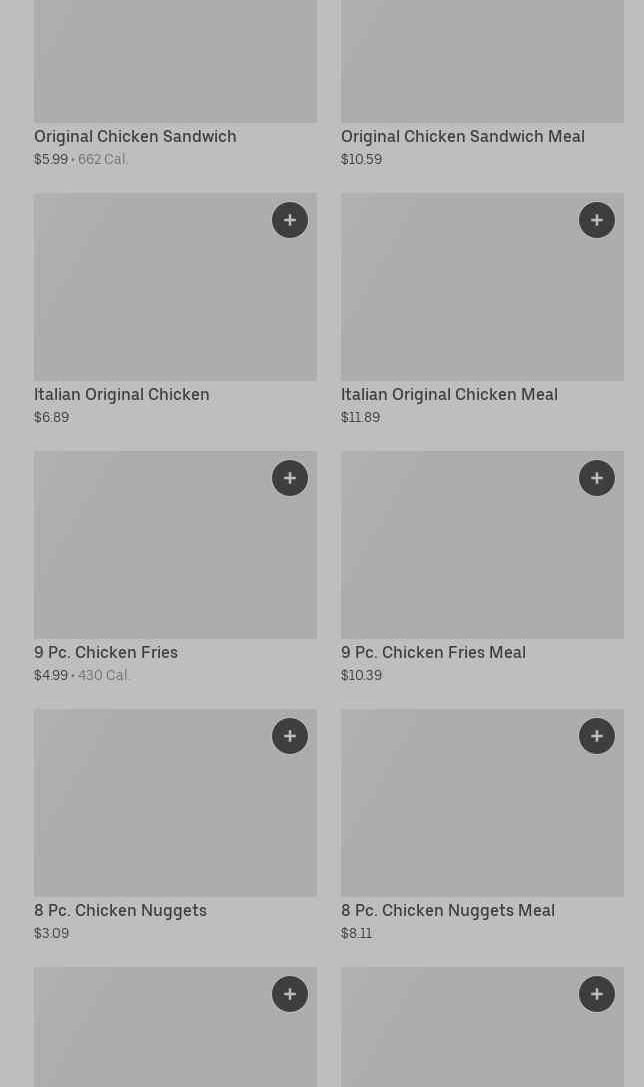The width and height of the screenshot is (644, 1087).
Task: Add 8 Pc. Chicken Nuggets Meal
Action: (597, 736)
